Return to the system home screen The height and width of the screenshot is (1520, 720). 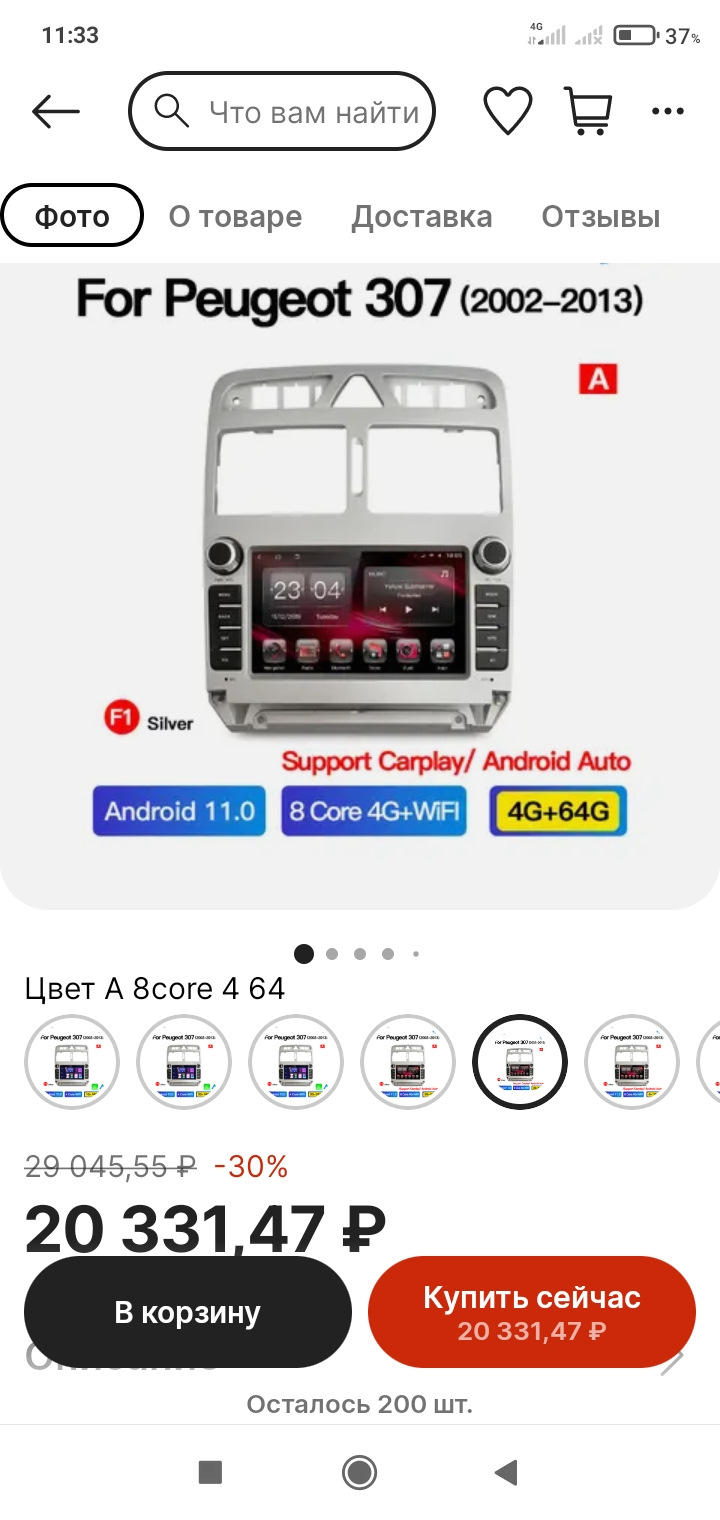click(359, 1472)
